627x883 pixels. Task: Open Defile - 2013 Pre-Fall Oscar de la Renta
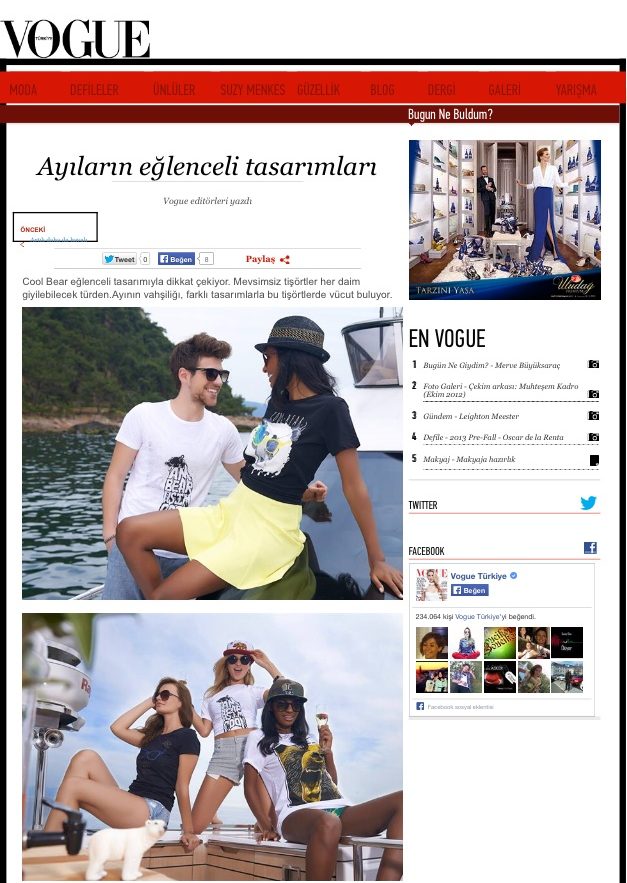493,437
